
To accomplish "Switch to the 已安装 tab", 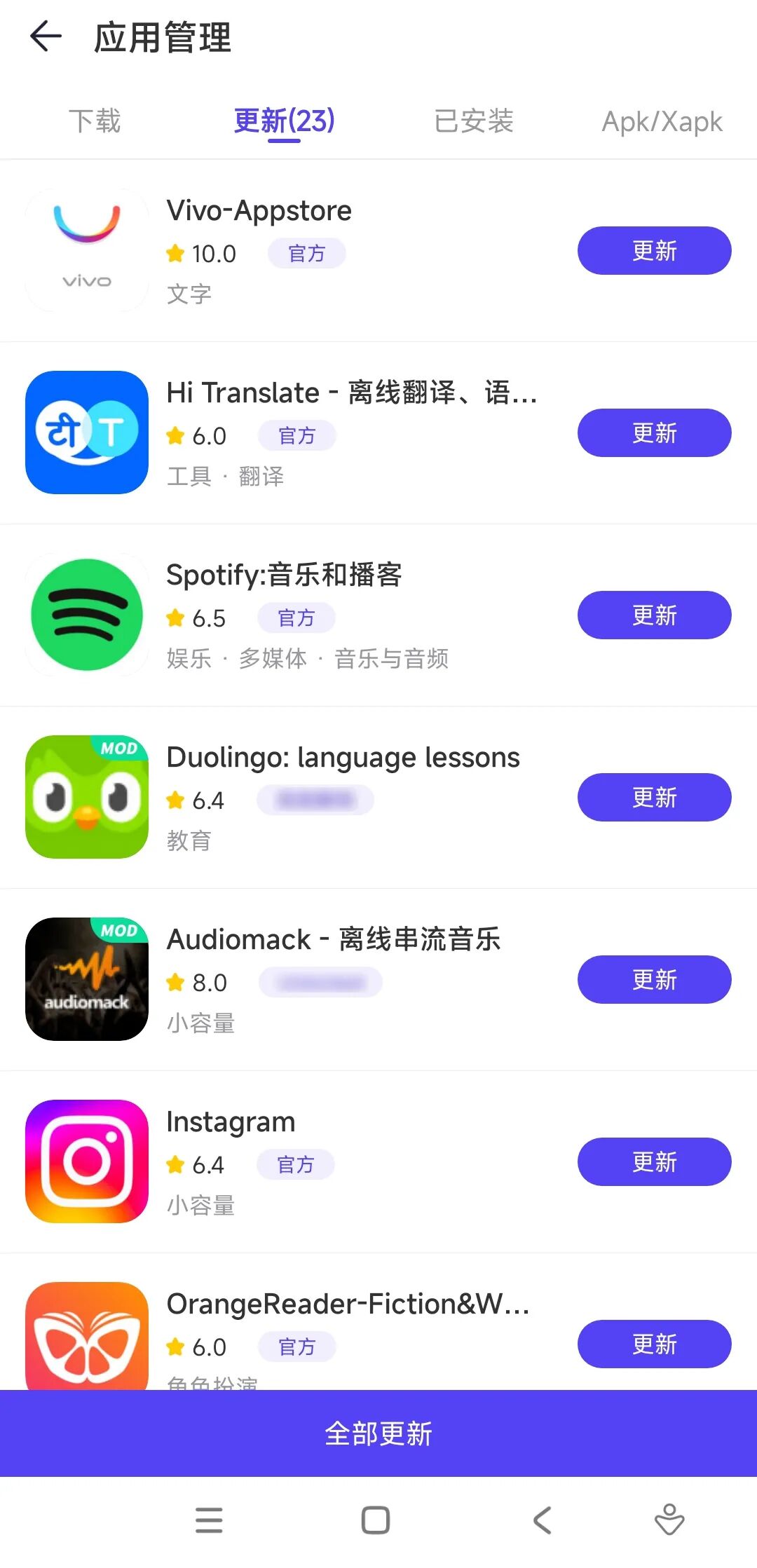I will pyautogui.click(x=474, y=121).
